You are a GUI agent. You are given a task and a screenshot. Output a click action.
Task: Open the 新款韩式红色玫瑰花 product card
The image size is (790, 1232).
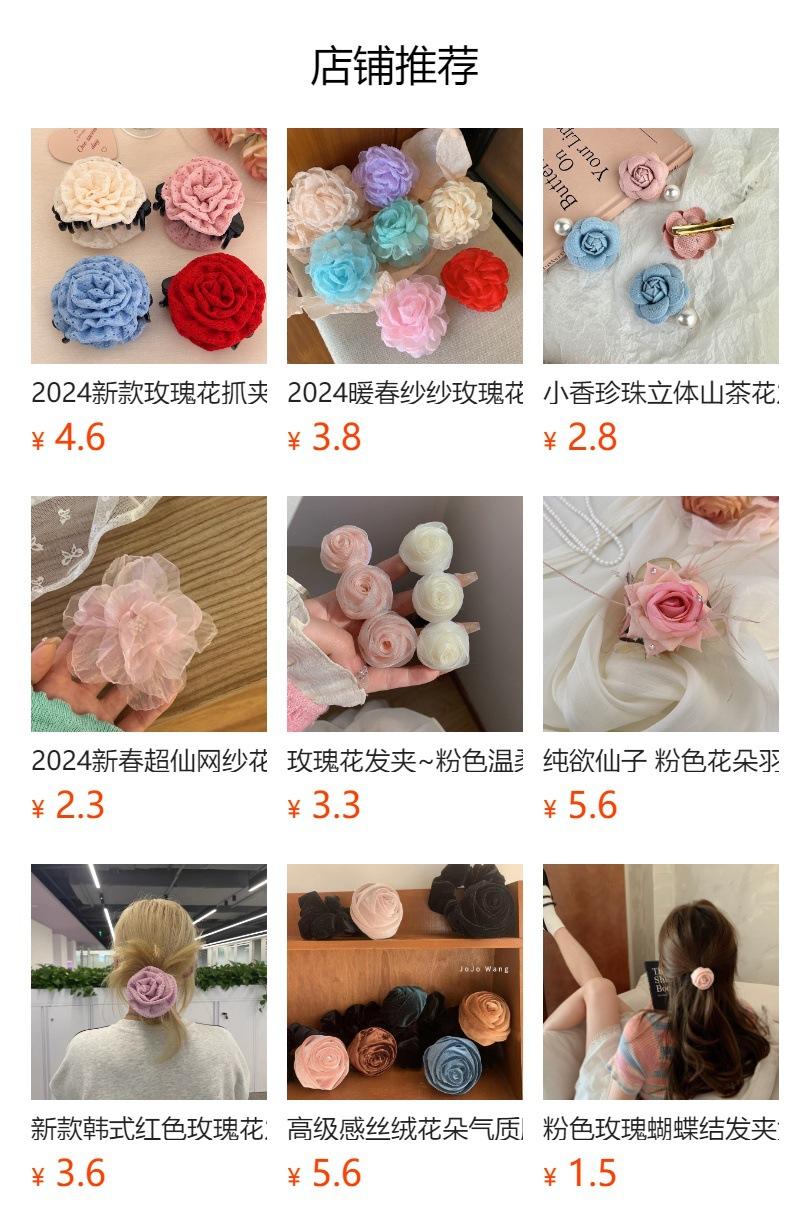point(149,982)
